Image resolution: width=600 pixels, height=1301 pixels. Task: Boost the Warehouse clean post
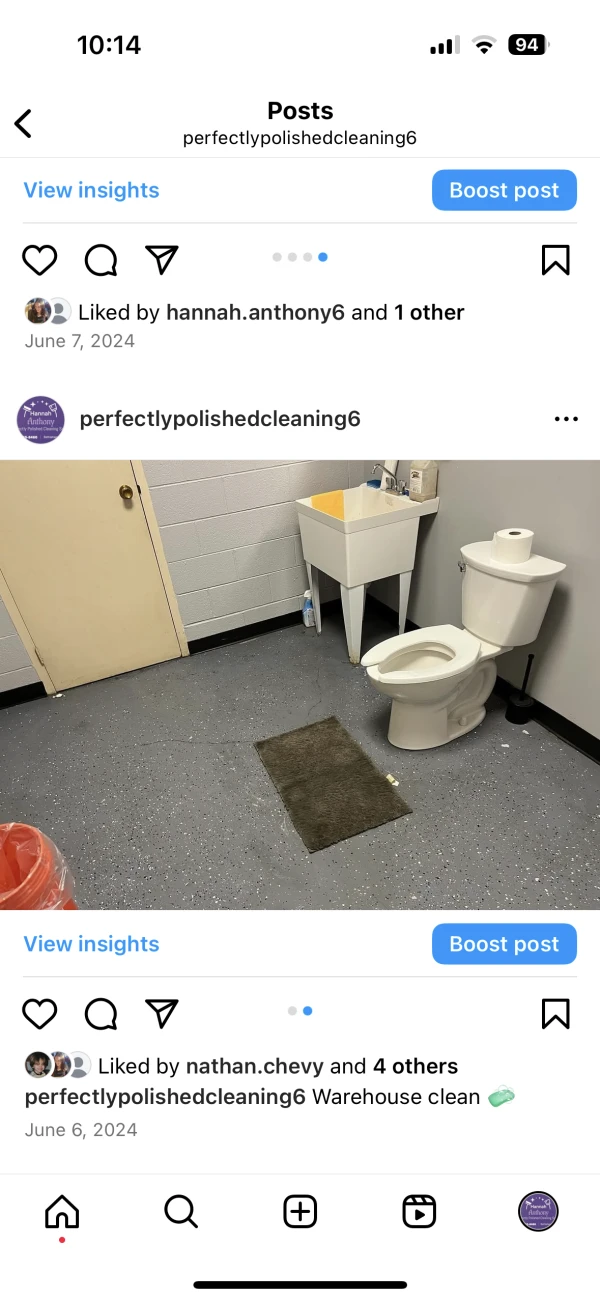point(504,944)
